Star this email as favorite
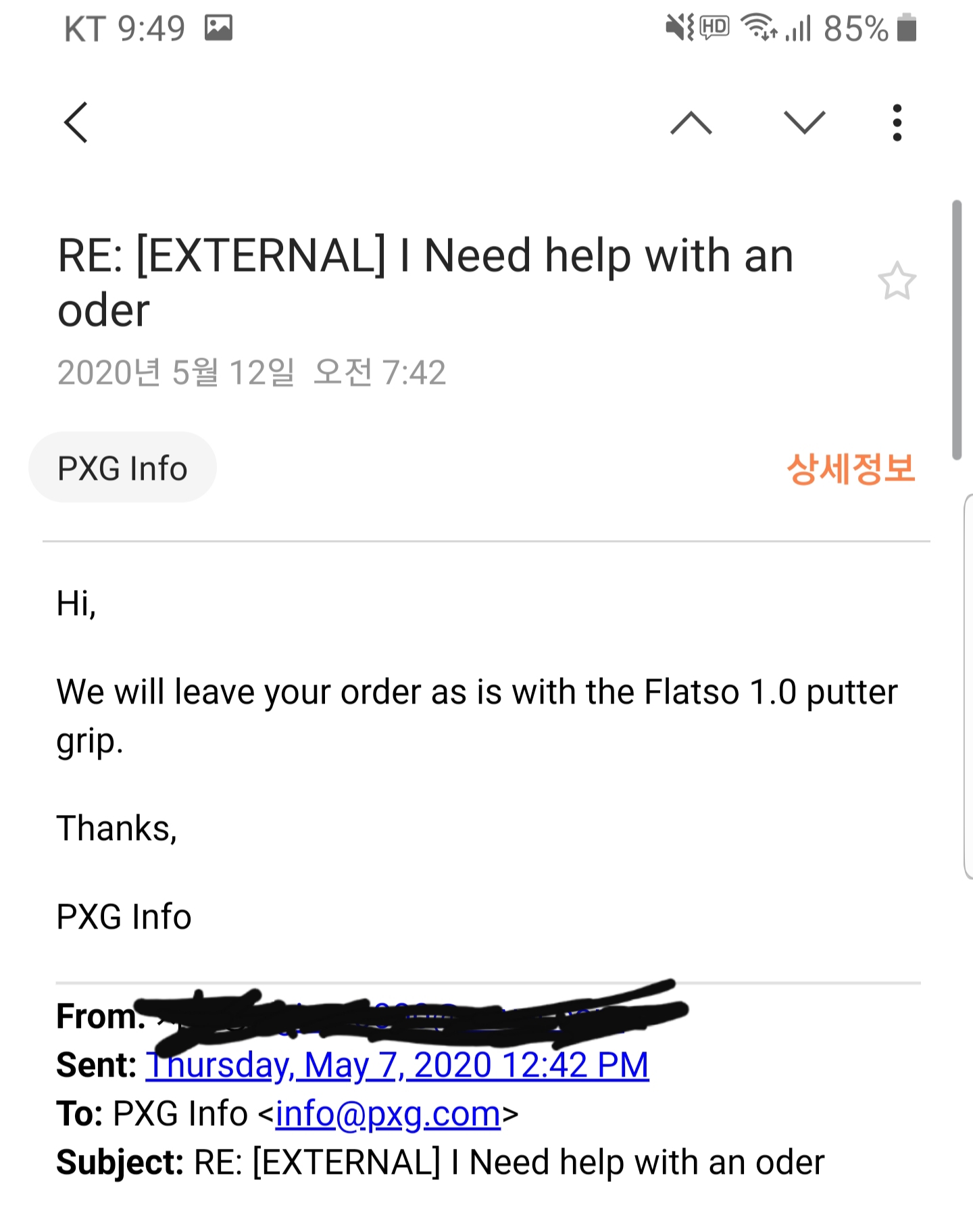The height and width of the screenshot is (1232, 973). coord(897,281)
